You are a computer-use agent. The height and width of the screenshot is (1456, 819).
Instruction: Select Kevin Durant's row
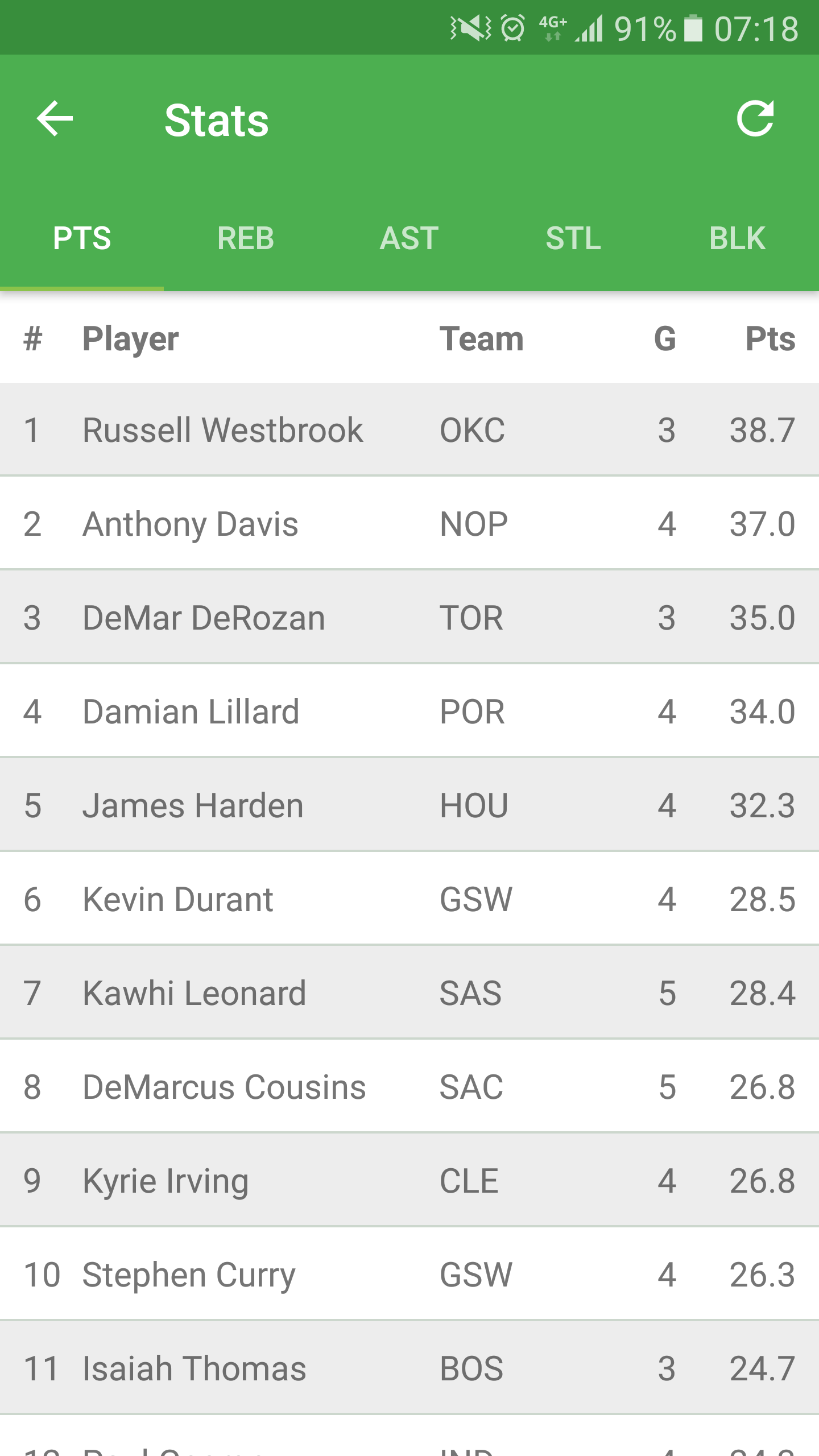point(409,899)
